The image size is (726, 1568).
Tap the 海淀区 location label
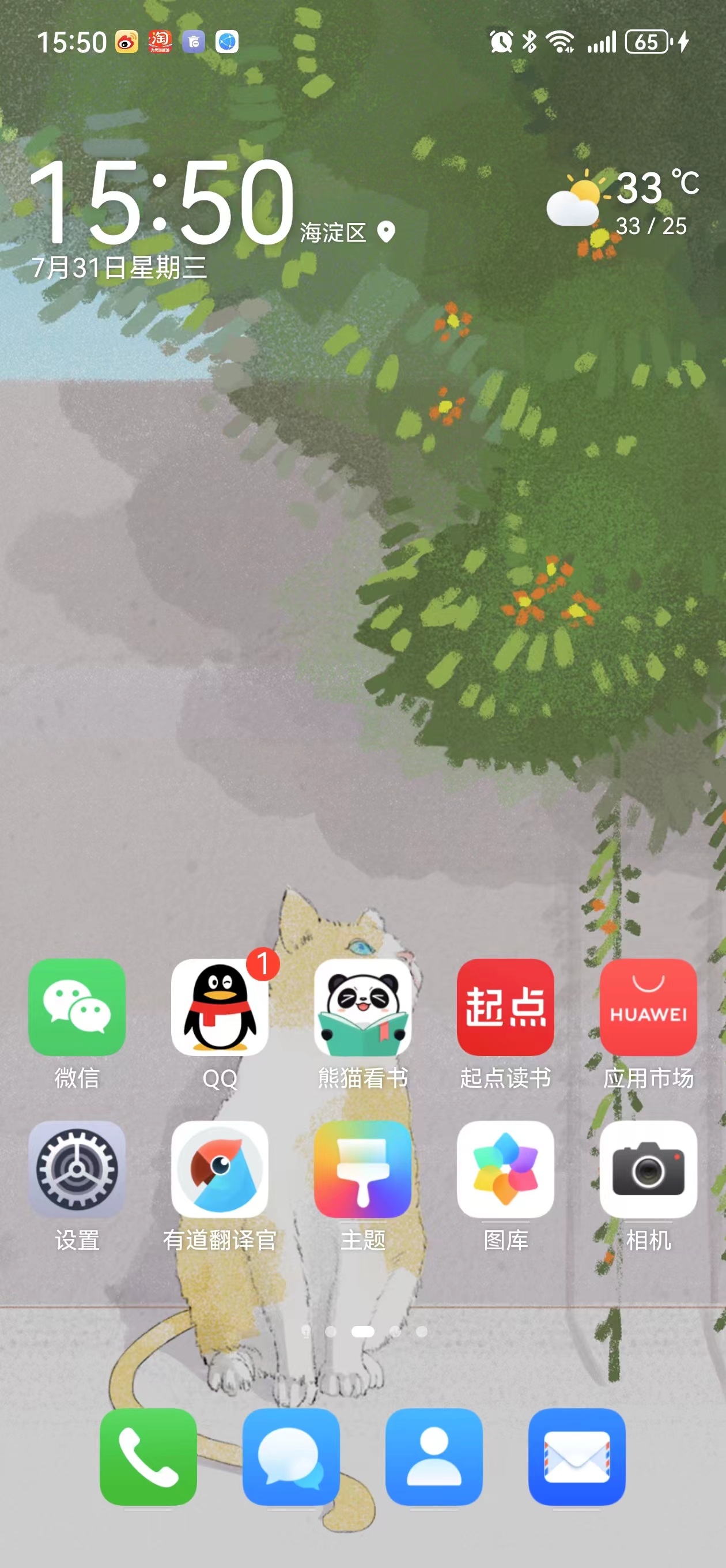click(x=333, y=232)
